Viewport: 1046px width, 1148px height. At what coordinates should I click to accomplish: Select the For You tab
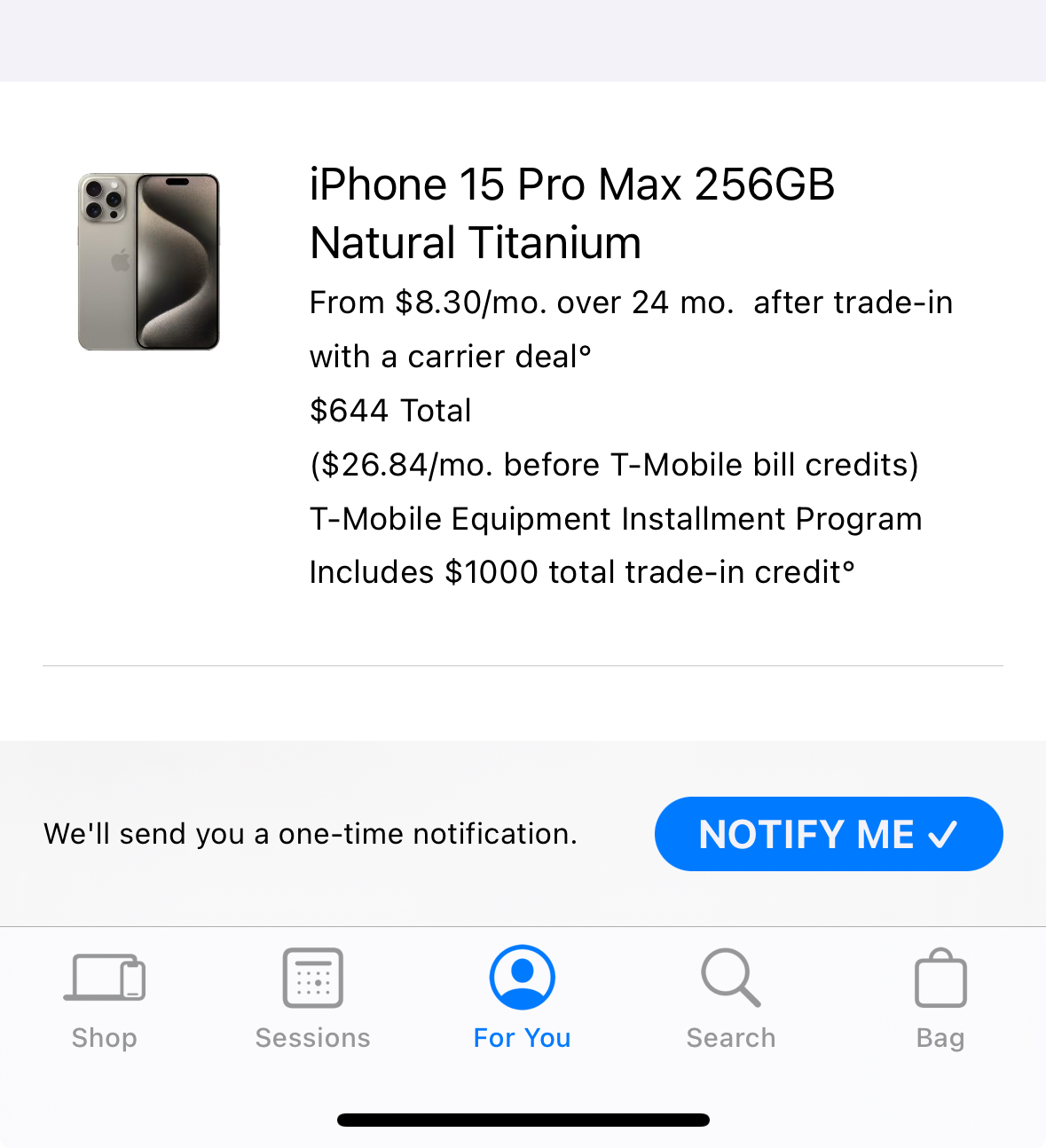pos(522,999)
